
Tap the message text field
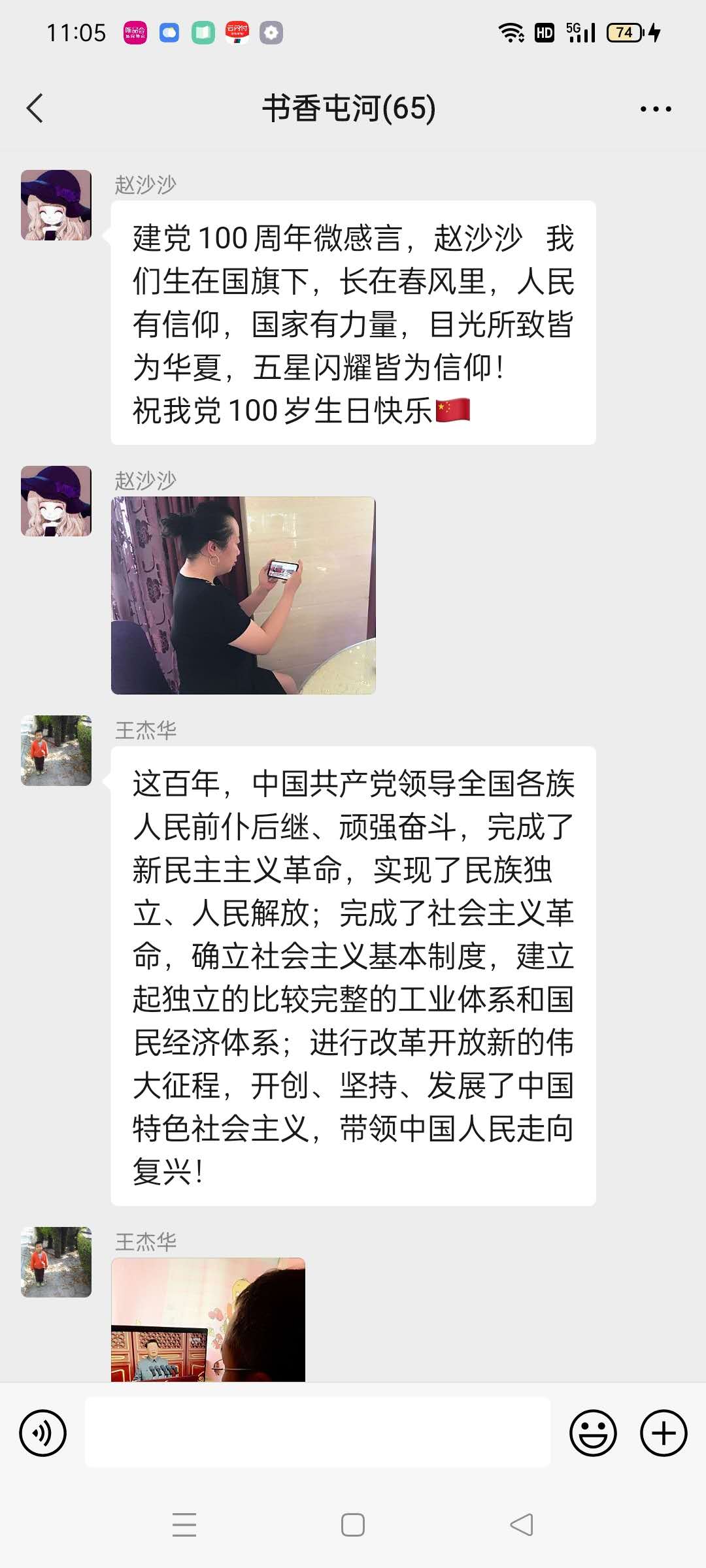click(318, 1432)
